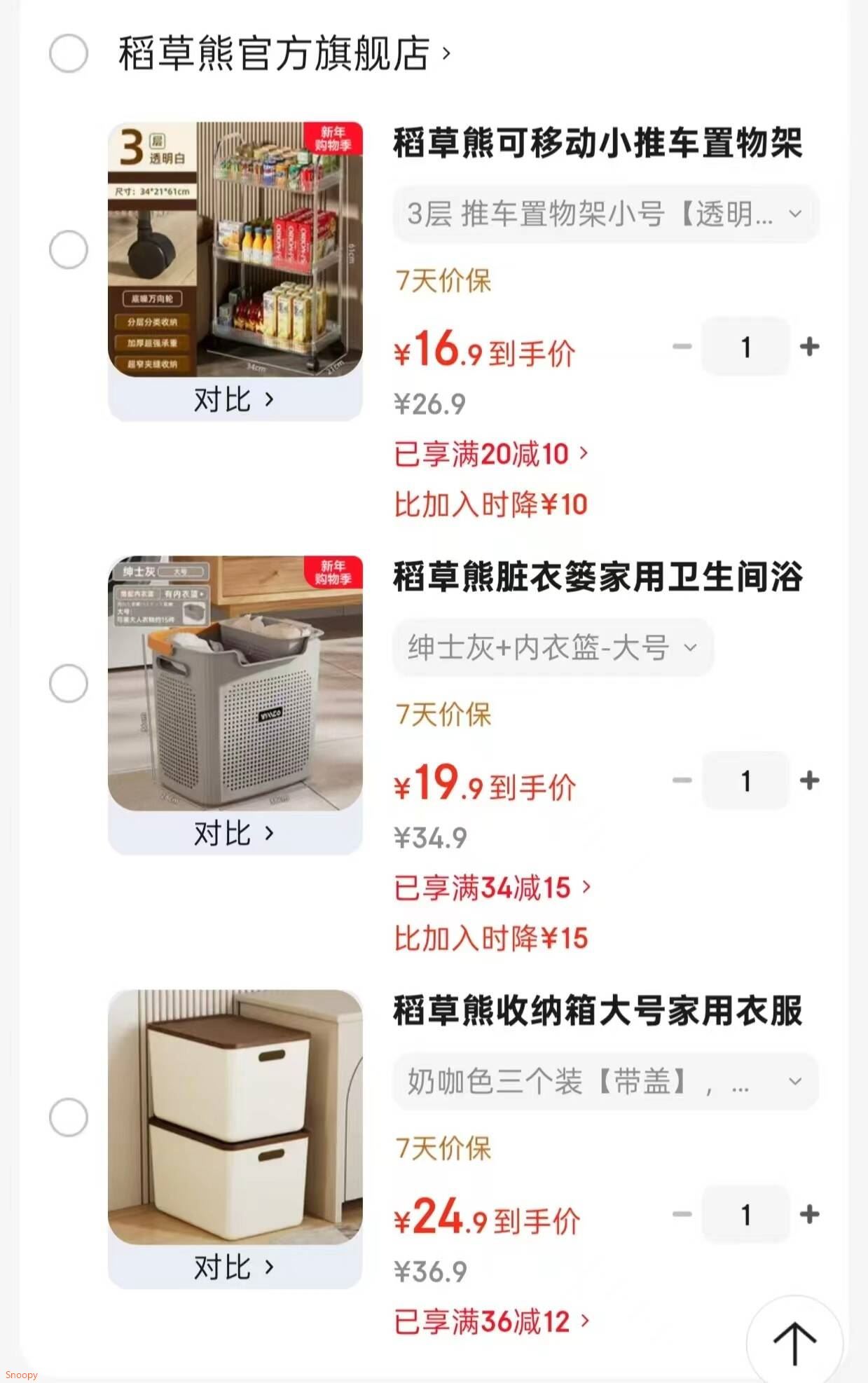Increase quantity of the 推车置物架 item
Screen dimensions: 868x1383
click(809, 346)
